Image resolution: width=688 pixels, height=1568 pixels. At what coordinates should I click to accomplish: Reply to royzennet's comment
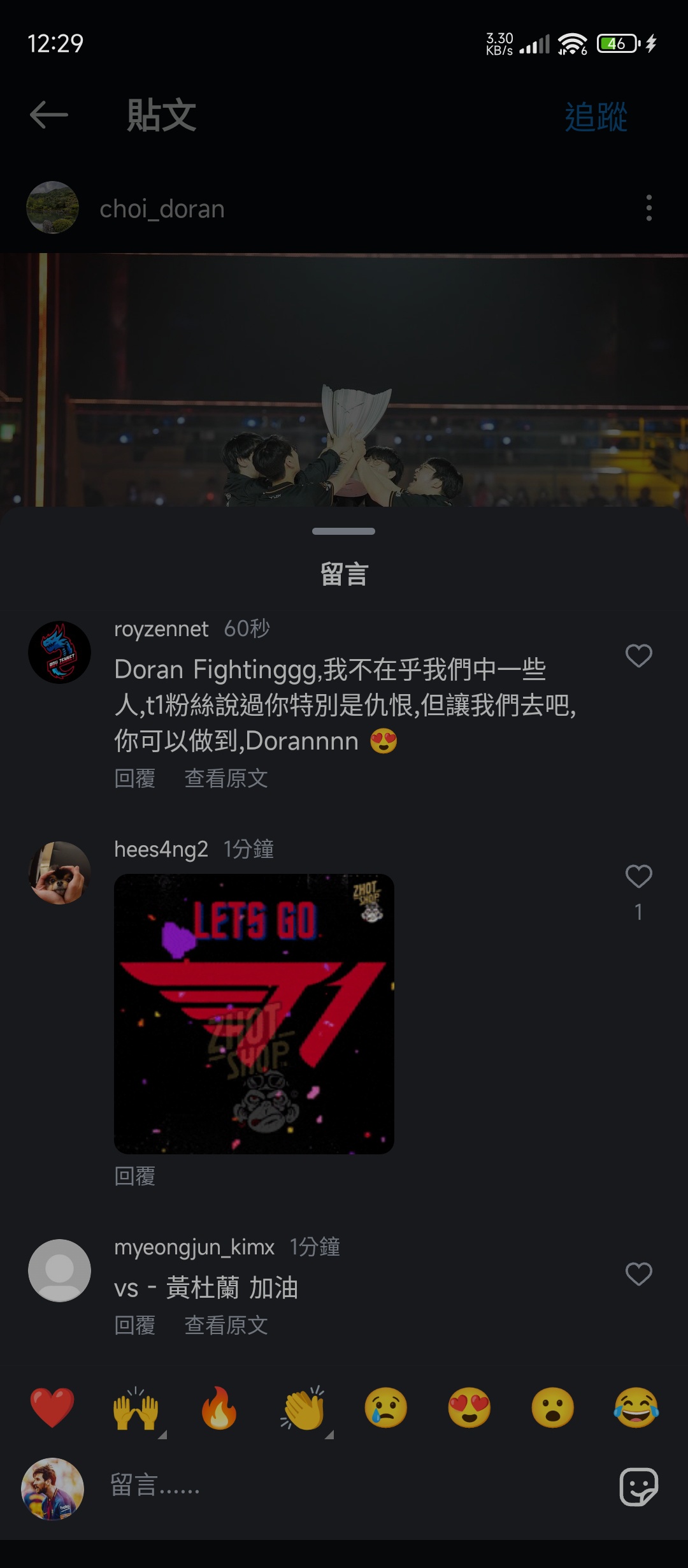tap(135, 778)
